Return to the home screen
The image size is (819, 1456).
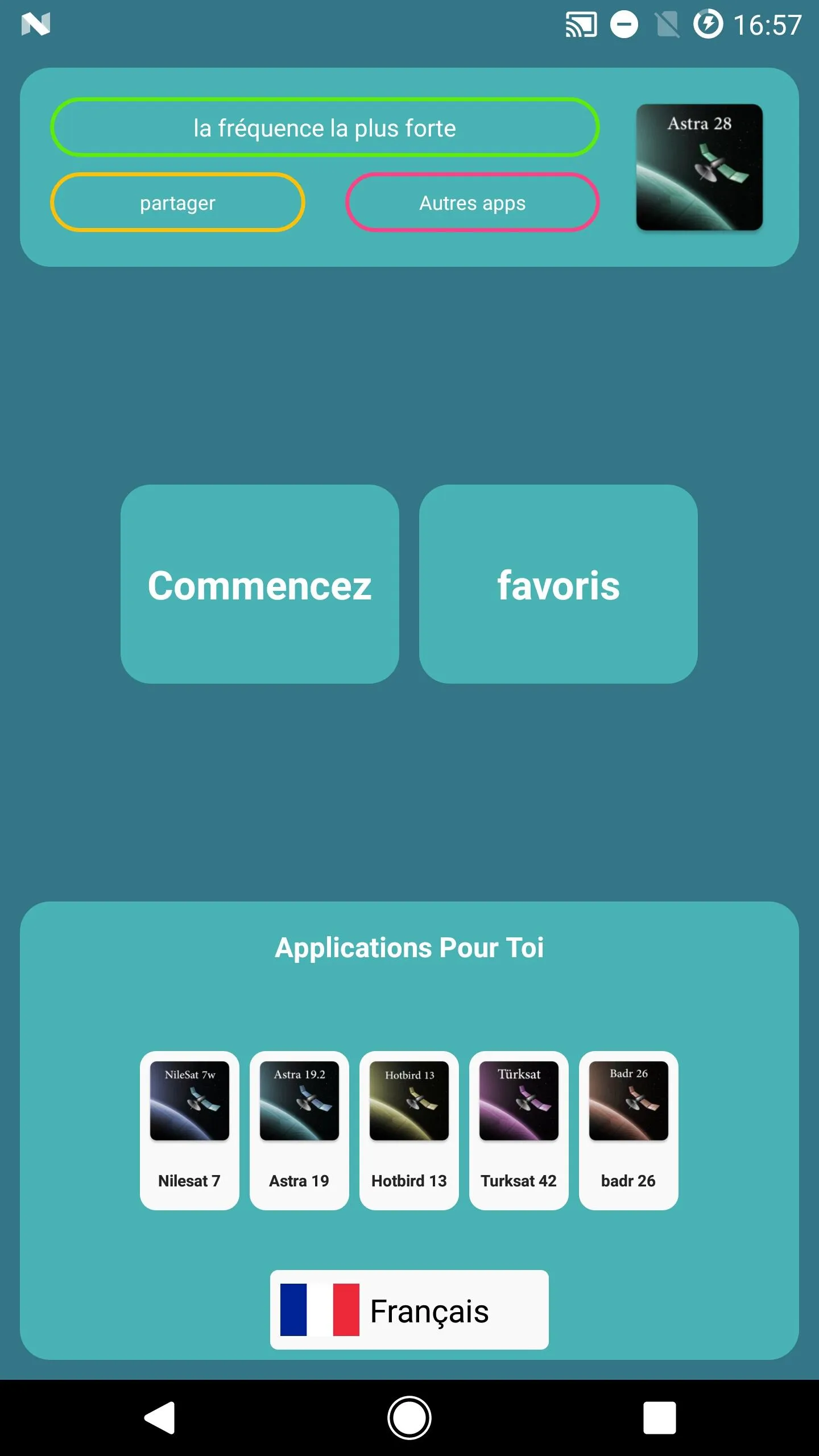coord(409,1417)
